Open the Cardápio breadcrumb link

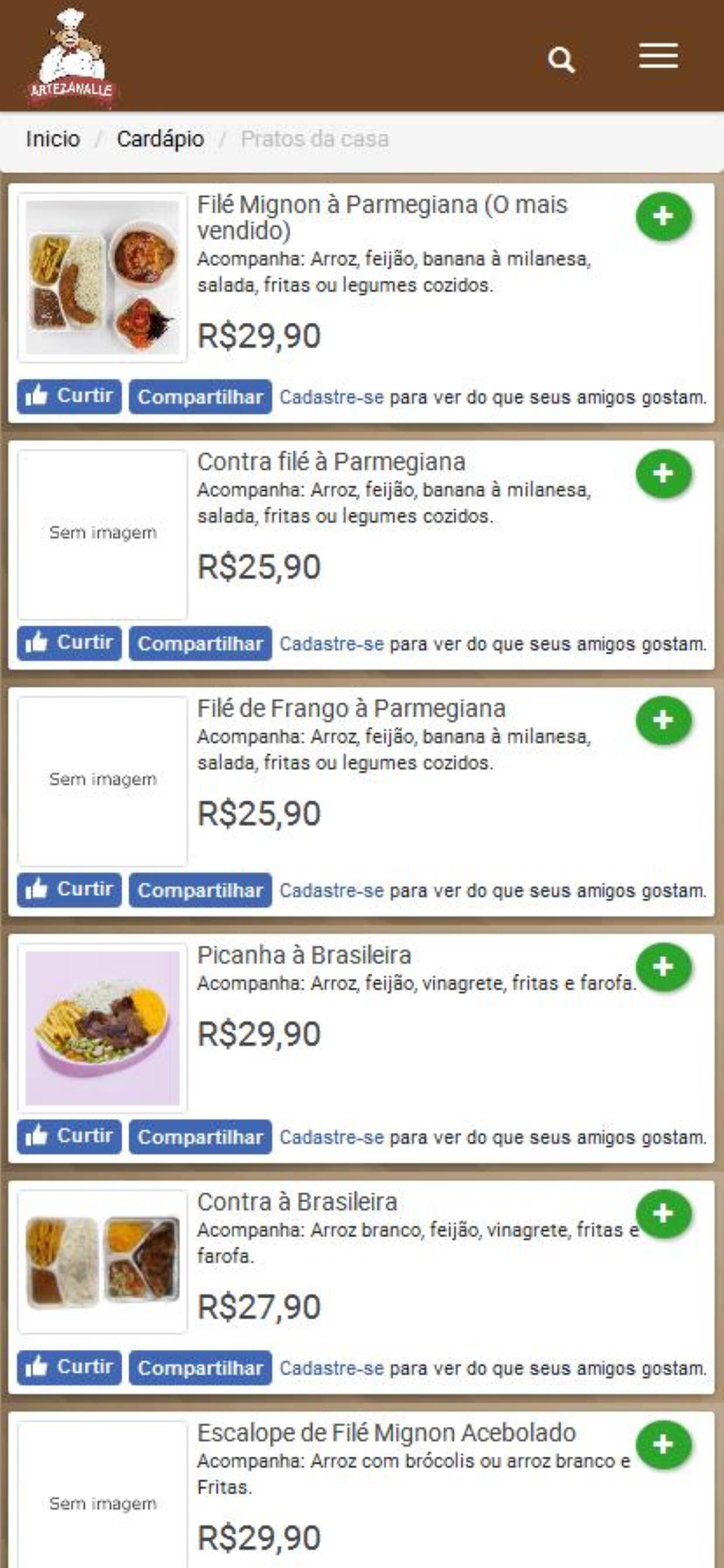(x=160, y=139)
